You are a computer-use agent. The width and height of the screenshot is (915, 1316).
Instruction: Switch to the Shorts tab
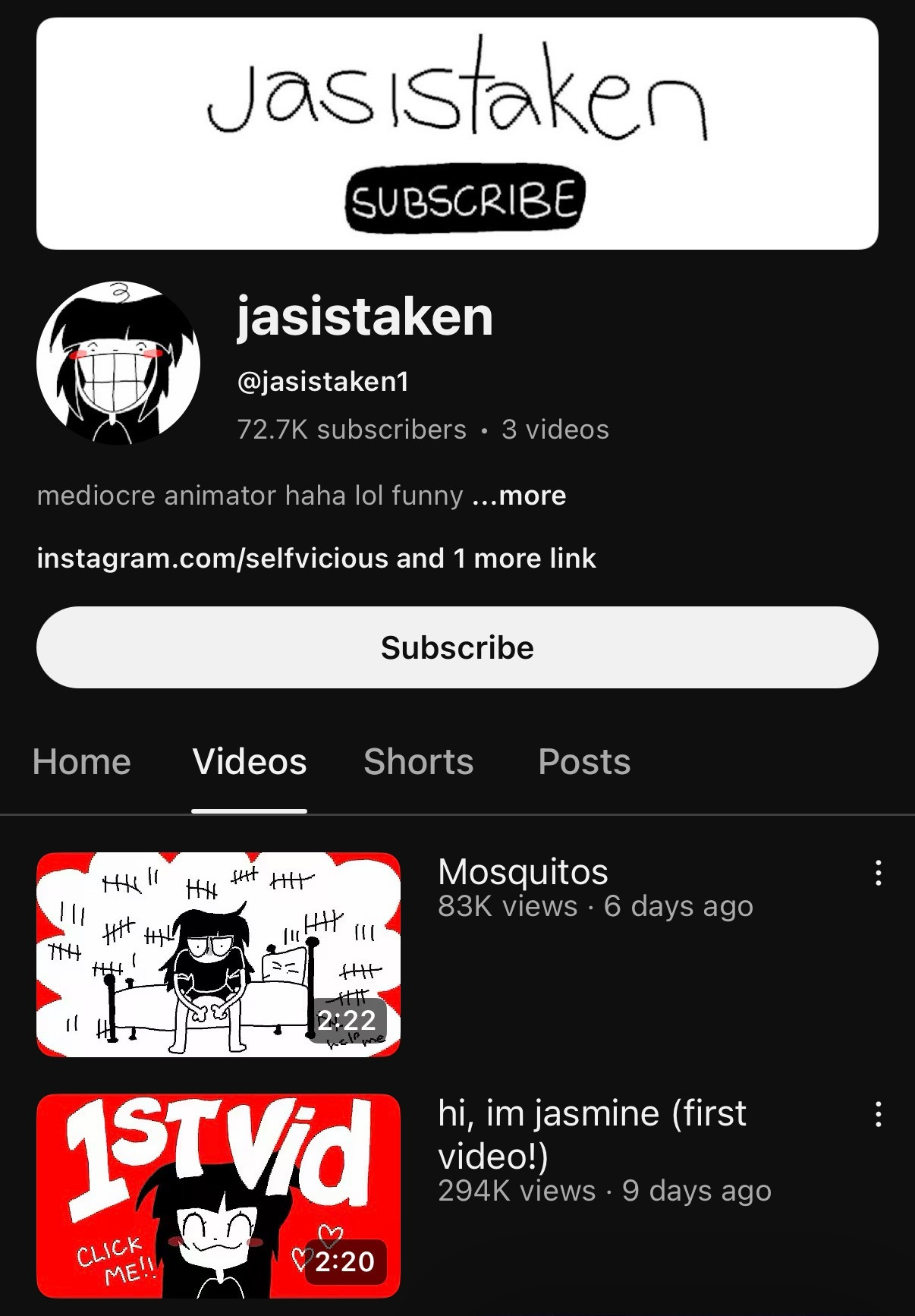(x=418, y=761)
